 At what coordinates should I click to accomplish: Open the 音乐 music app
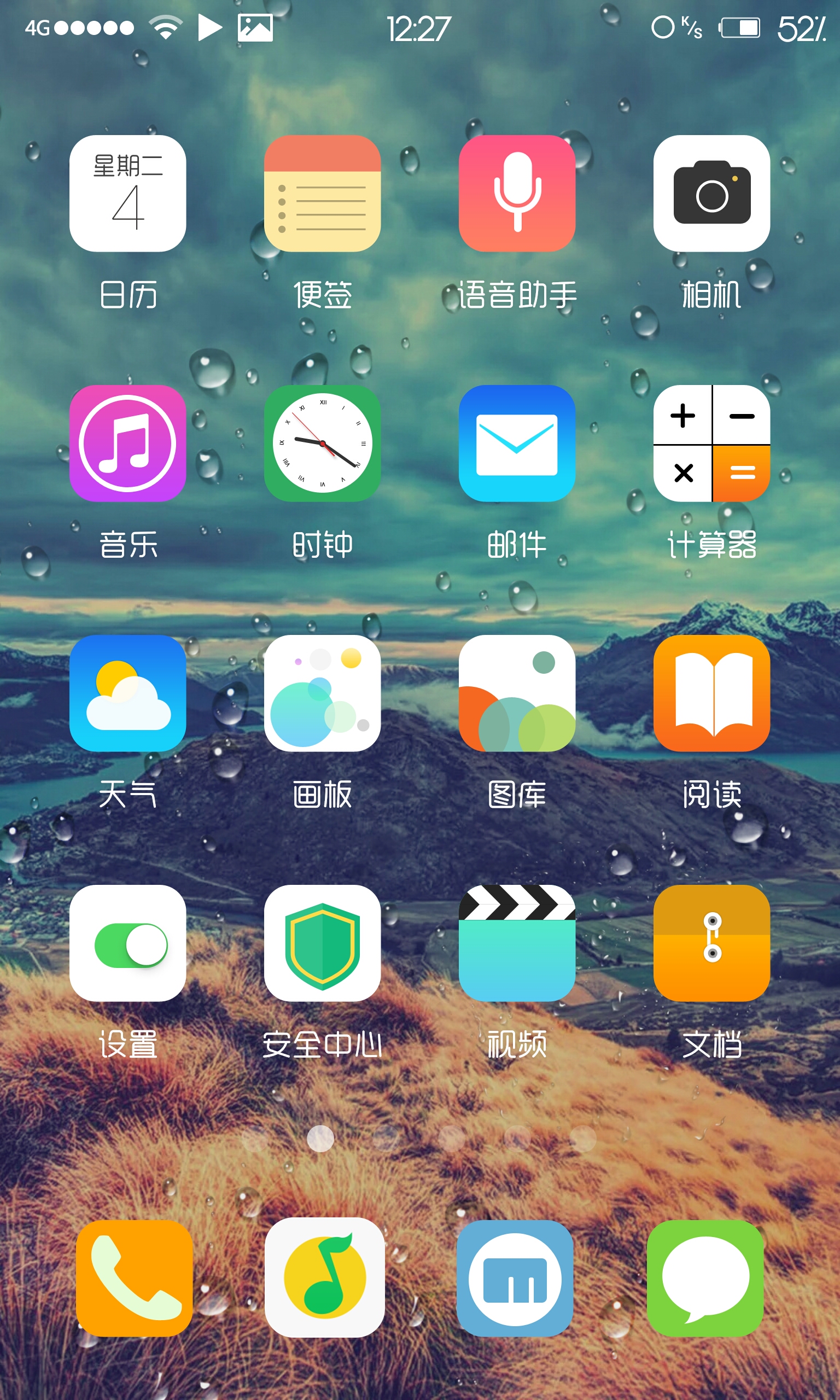coord(128,443)
